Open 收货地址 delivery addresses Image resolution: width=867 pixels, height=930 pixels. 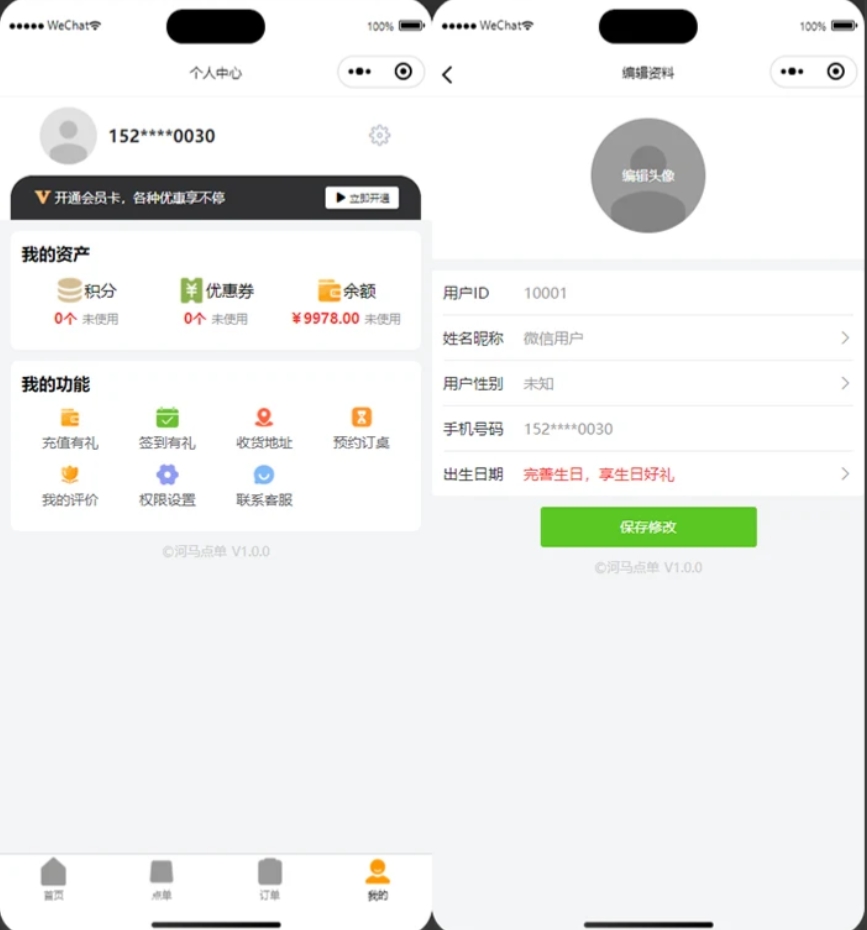pyautogui.click(x=264, y=428)
